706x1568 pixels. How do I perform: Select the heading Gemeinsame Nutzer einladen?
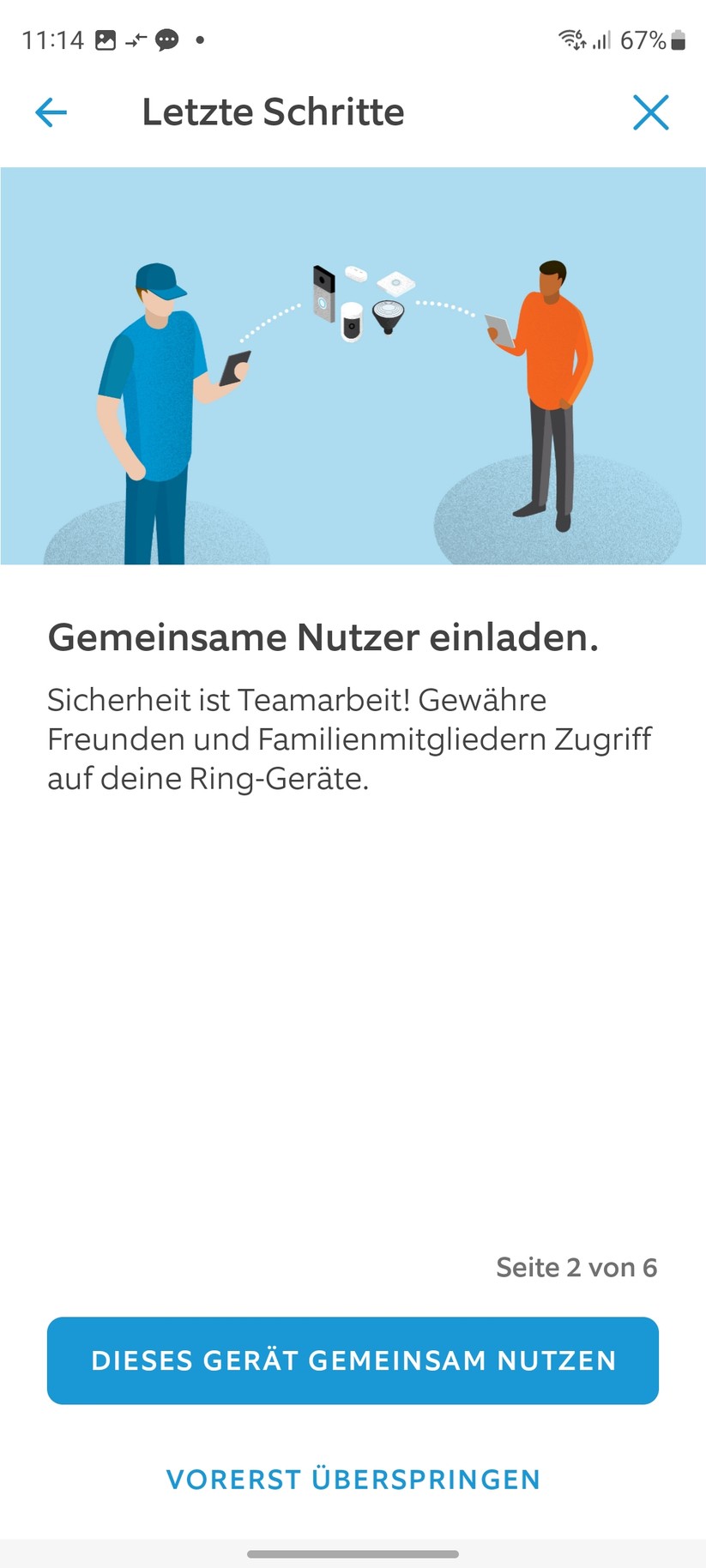324,636
